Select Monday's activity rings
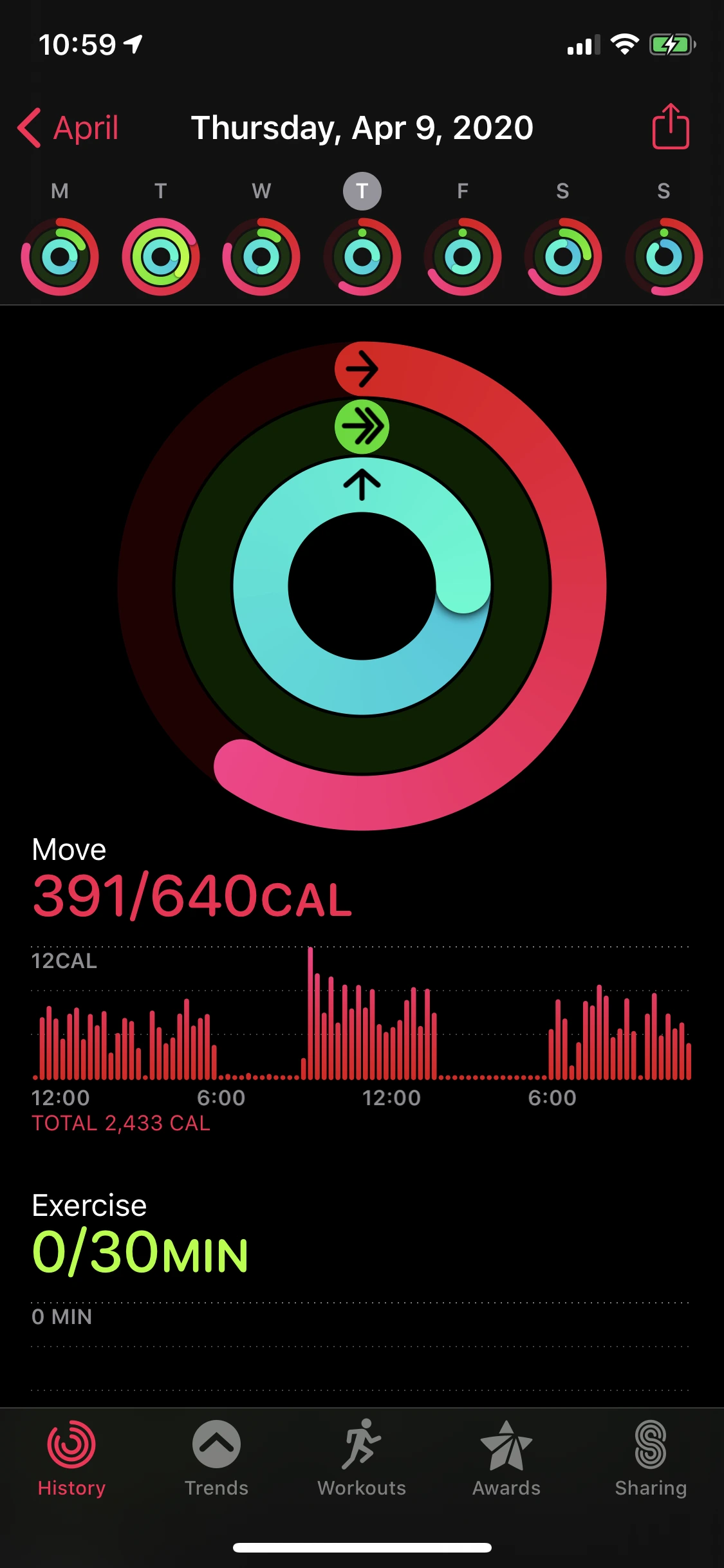Screen dimensions: 724x1568 point(60,256)
